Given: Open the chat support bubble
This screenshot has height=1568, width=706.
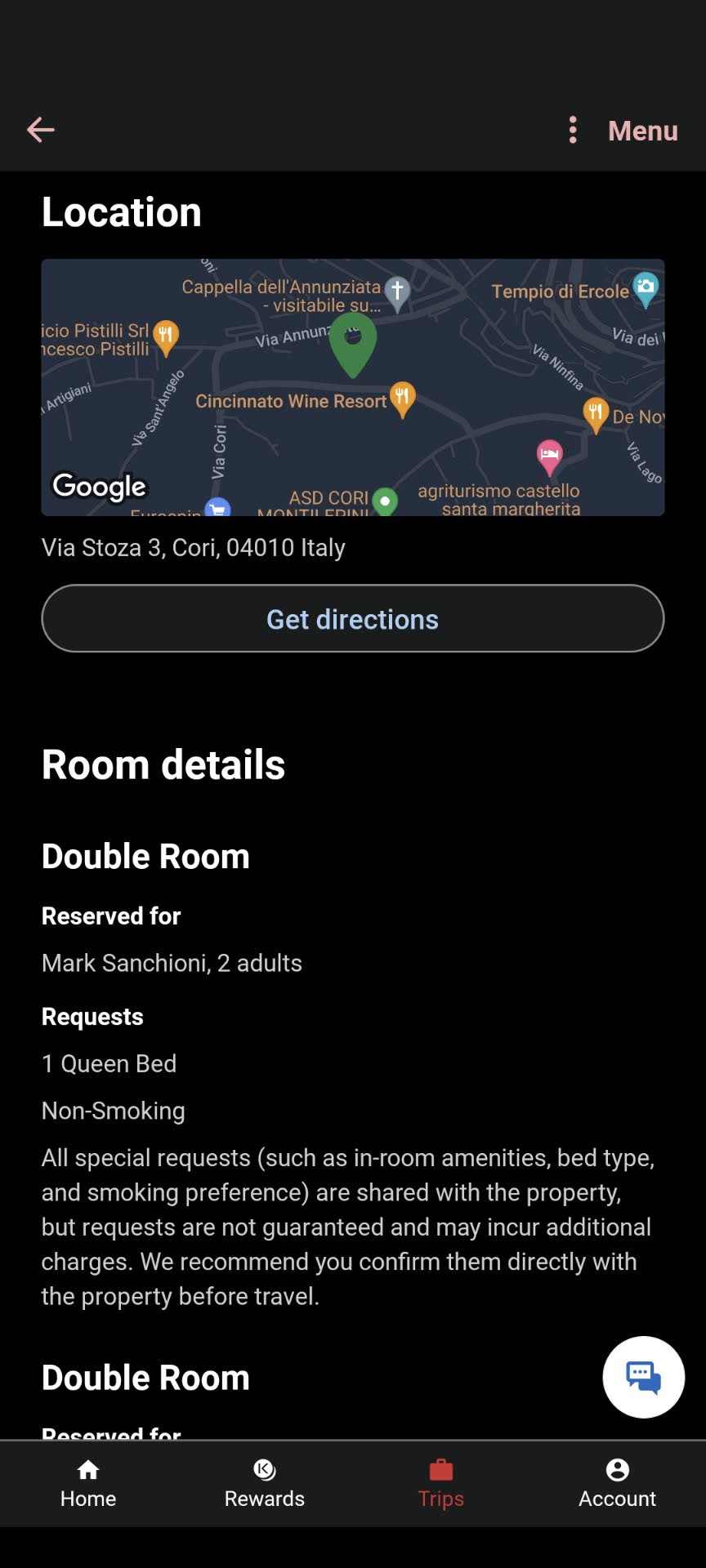Looking at the screenshot, I should click(x=643, y=1377).
